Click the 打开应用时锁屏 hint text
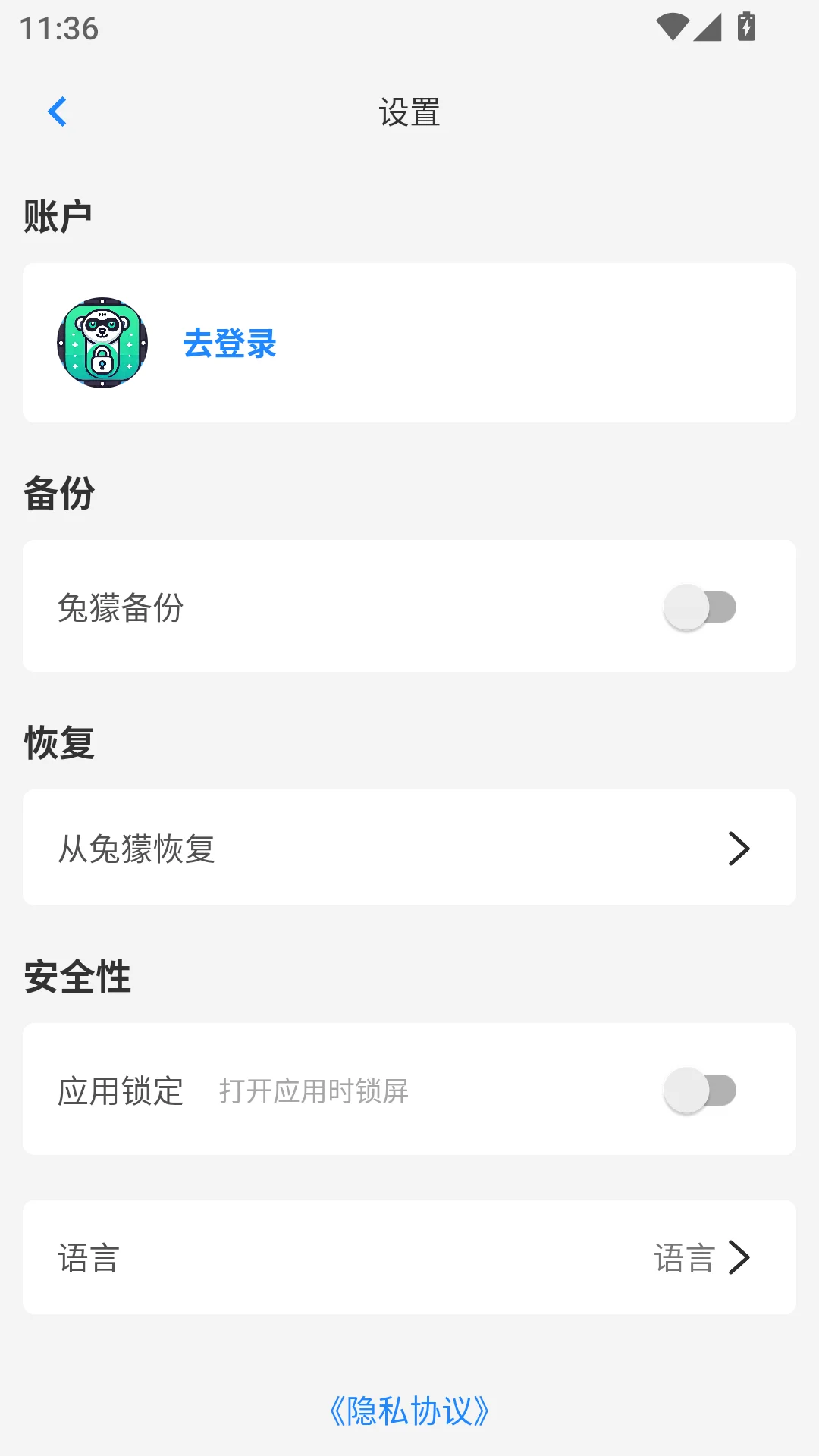This screenshot has width=819, height=1456. 315,1092
